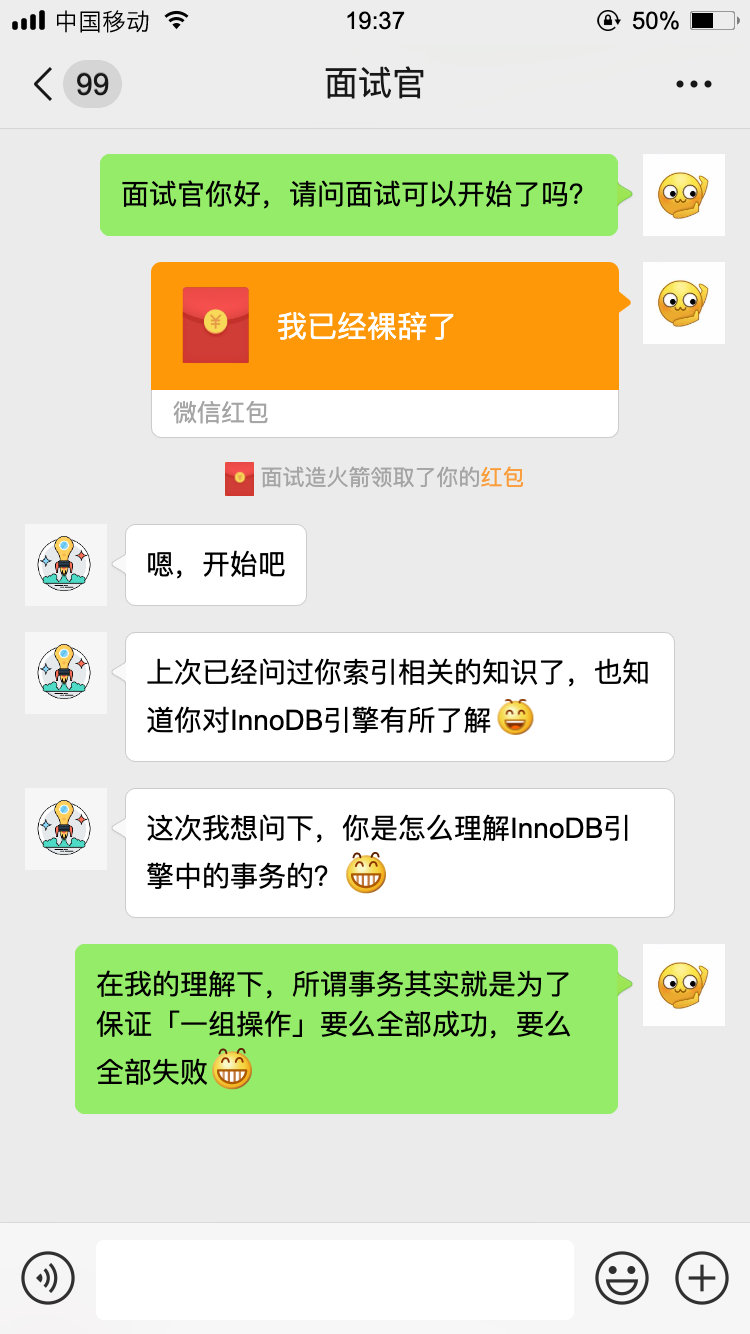
Task: Tap the orange 红包 link
Action: 502,478
